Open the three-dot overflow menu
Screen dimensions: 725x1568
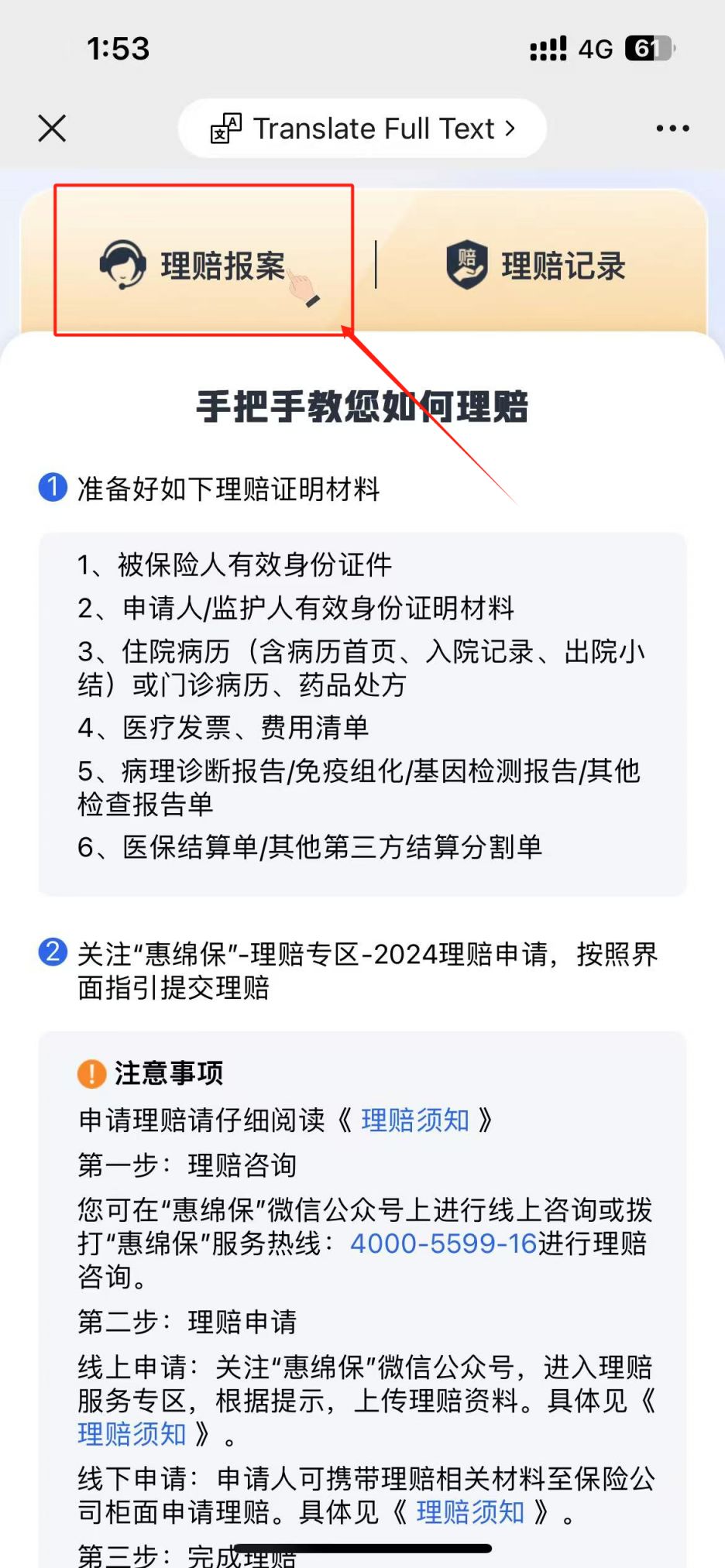tap(672, 129)
